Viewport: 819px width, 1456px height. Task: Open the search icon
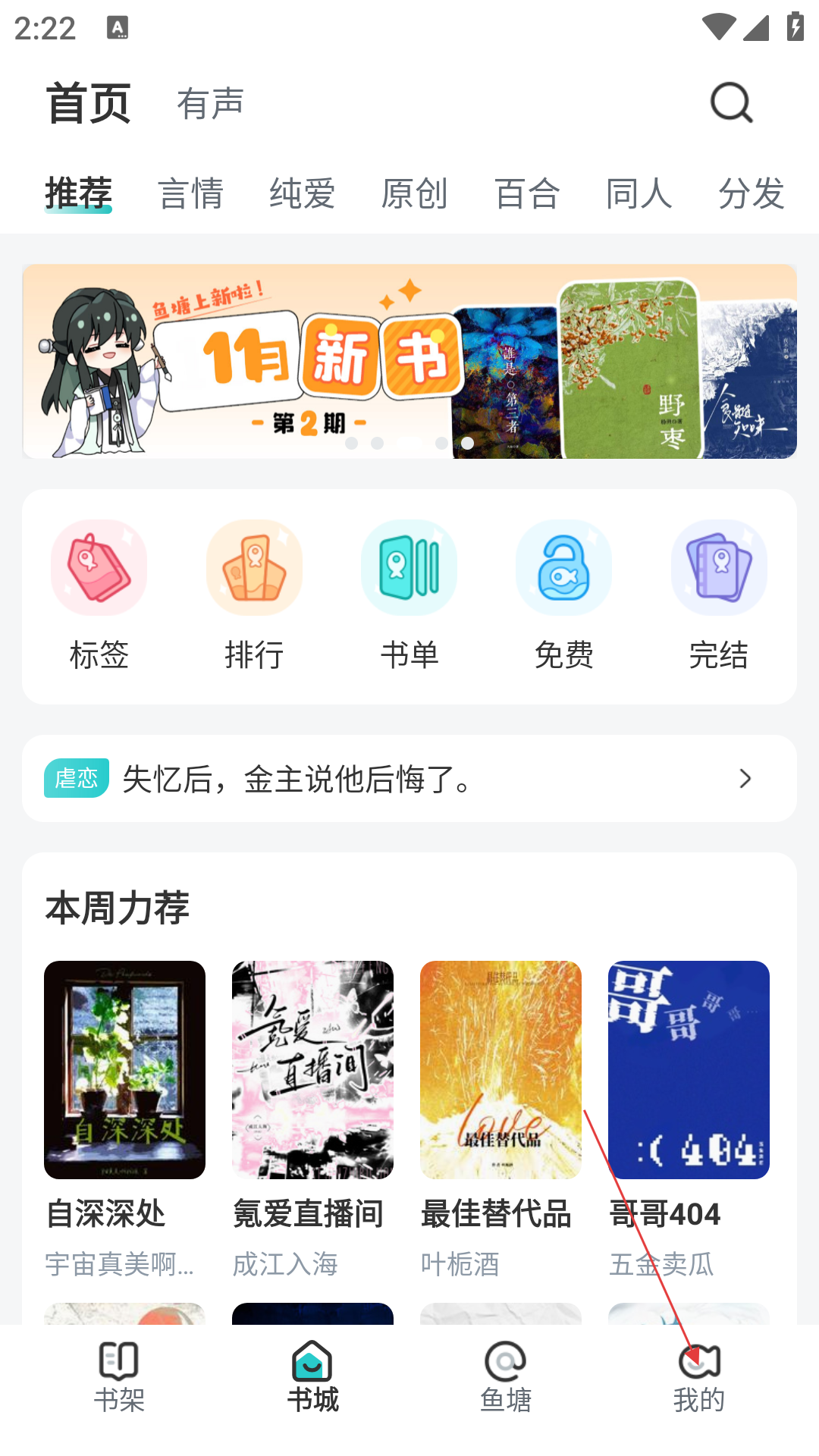pos(731,103)
